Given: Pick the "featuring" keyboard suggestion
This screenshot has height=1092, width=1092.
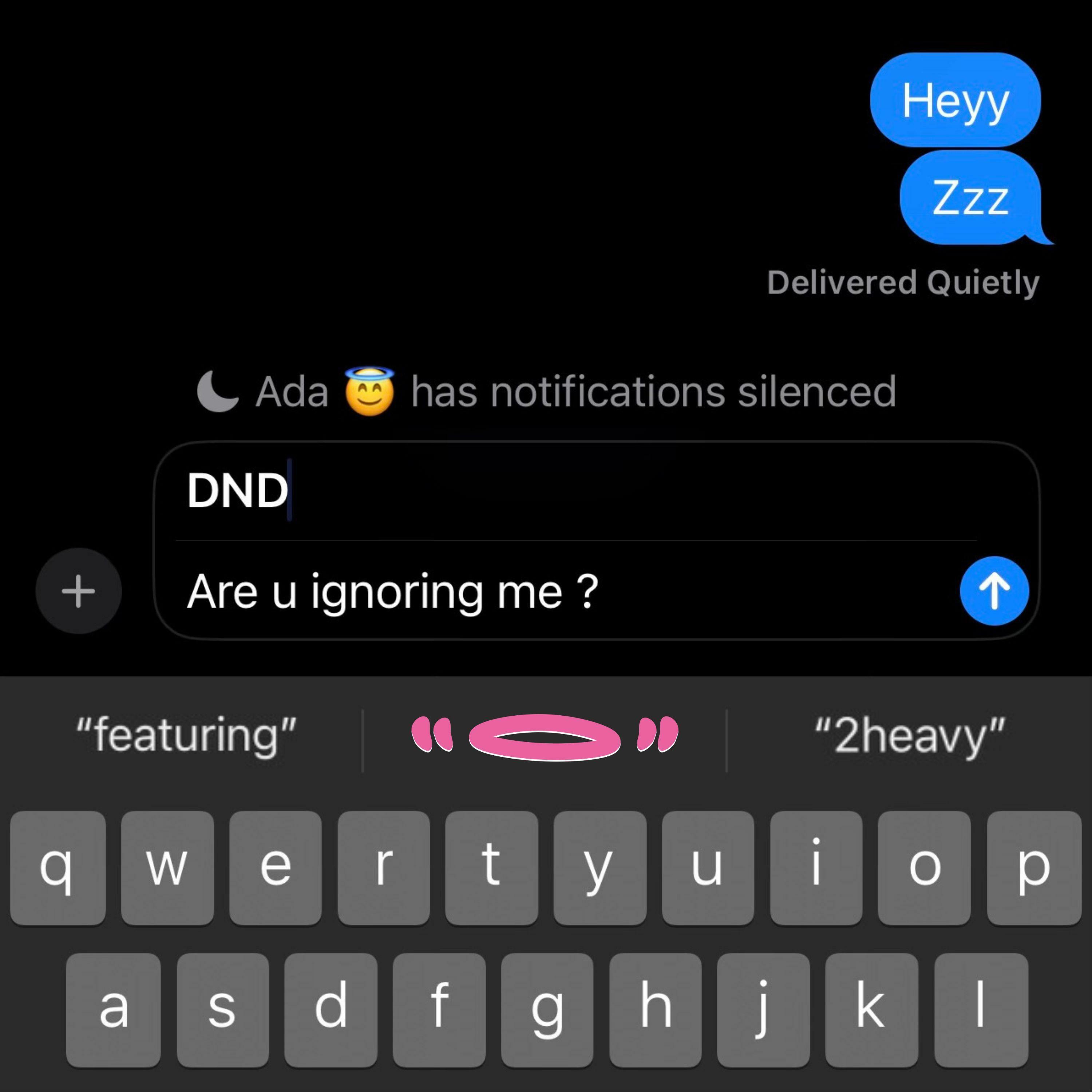Looking at the screenshot, I should (186, 736).
